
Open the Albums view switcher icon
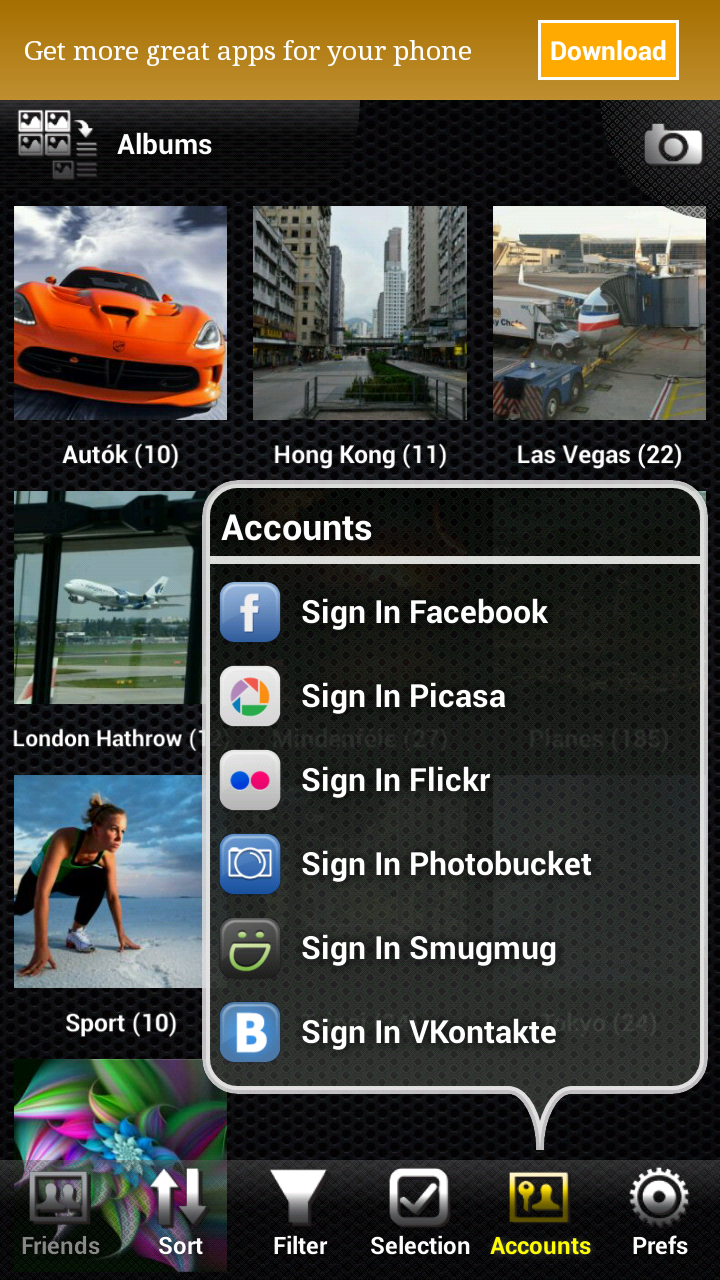(57, 144)
